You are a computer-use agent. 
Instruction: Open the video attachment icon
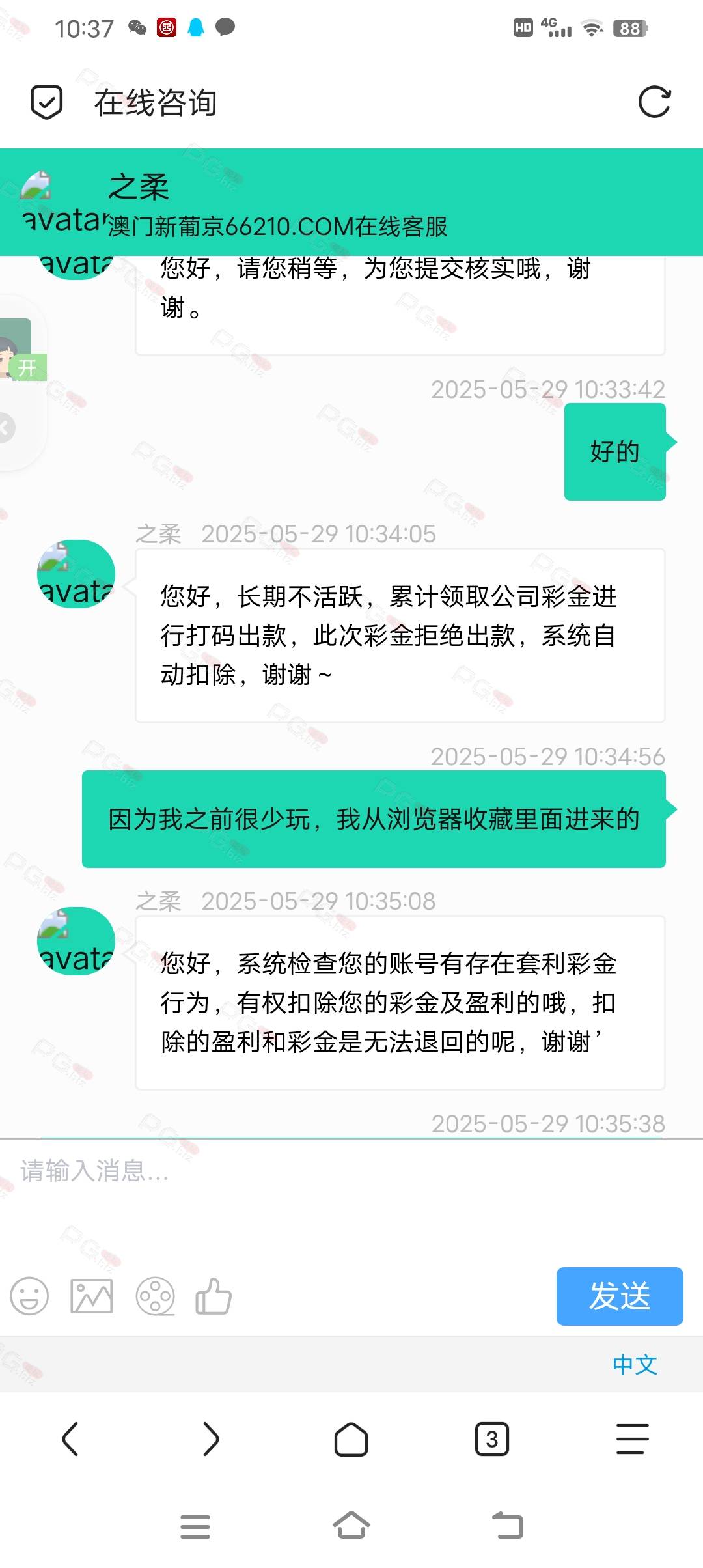click(155, 1296)
